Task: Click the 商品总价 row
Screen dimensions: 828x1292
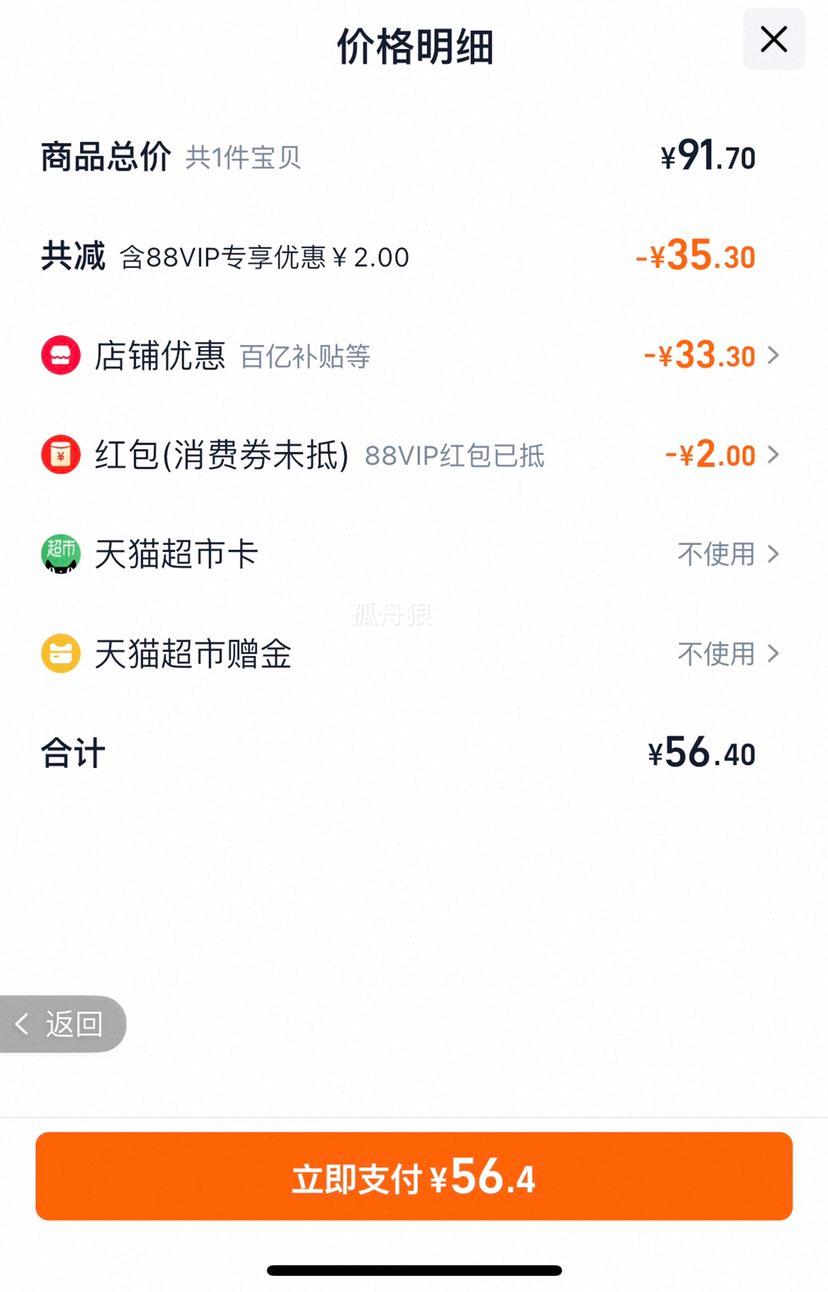Action: [x=414, y=155]
